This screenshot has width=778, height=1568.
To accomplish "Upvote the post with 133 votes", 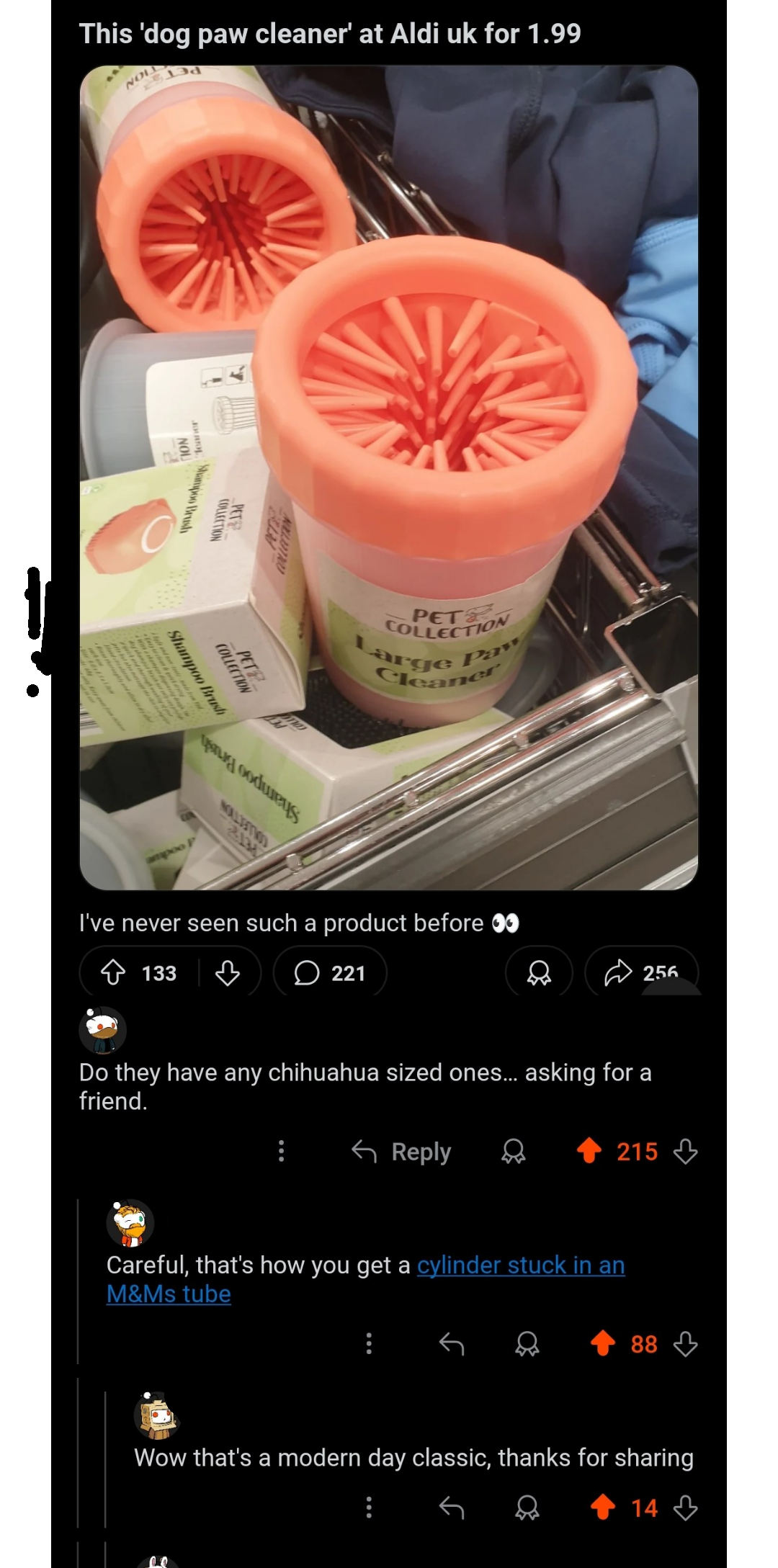I will pos(114,973).
